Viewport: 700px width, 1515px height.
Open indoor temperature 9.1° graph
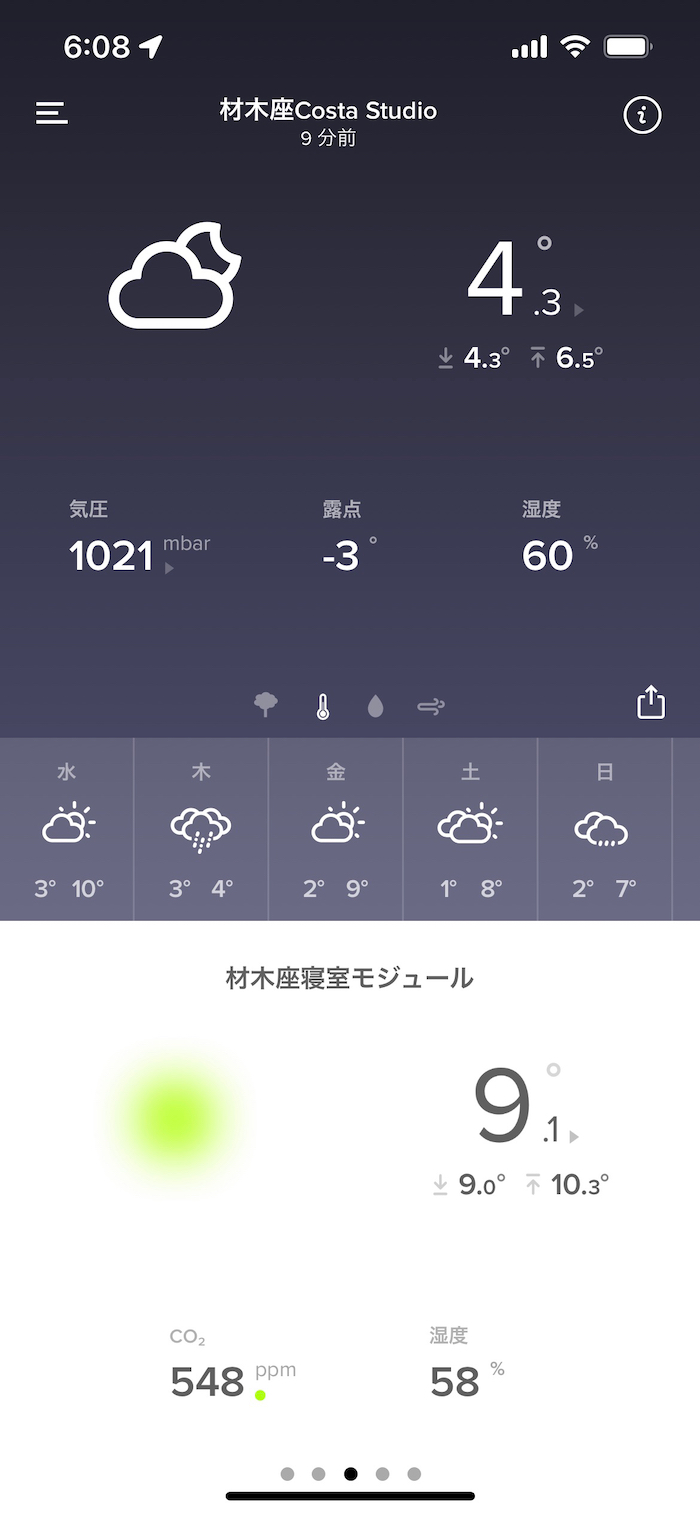[x=518, y=1108]
